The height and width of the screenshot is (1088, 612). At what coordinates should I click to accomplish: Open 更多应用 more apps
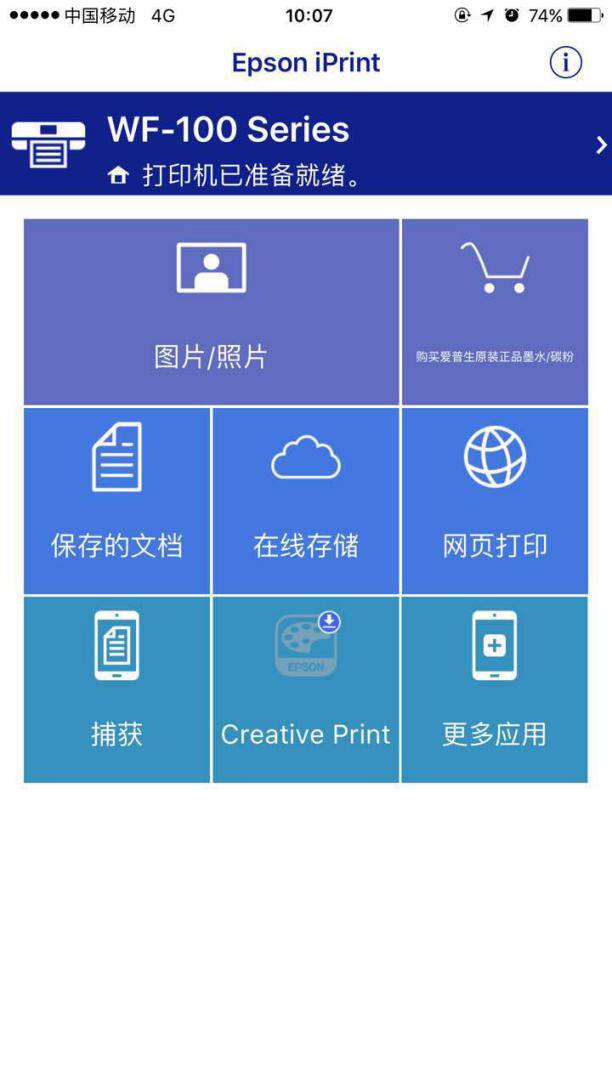tap(494, 689)
